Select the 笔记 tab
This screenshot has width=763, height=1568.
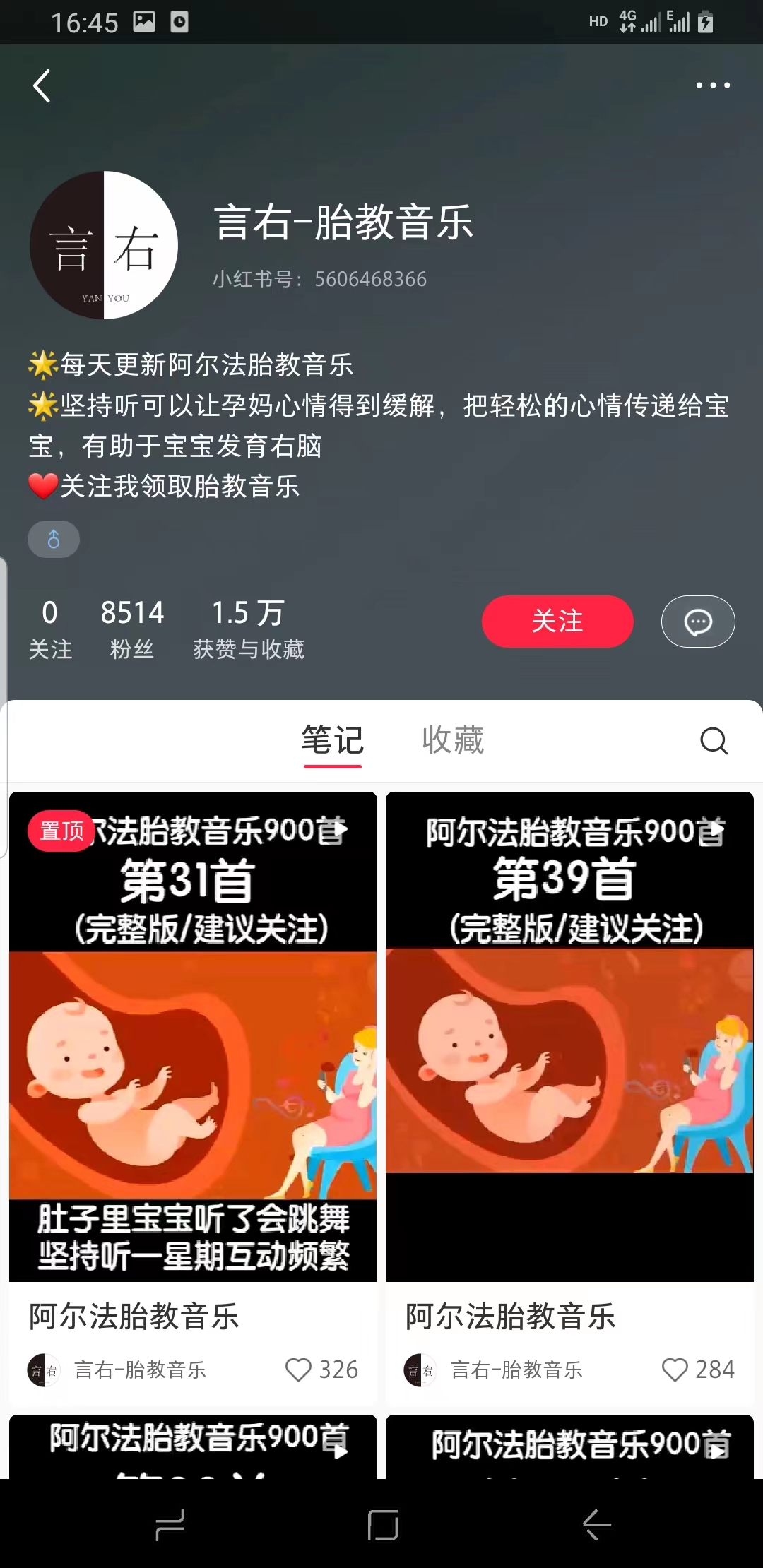point(333,740)
